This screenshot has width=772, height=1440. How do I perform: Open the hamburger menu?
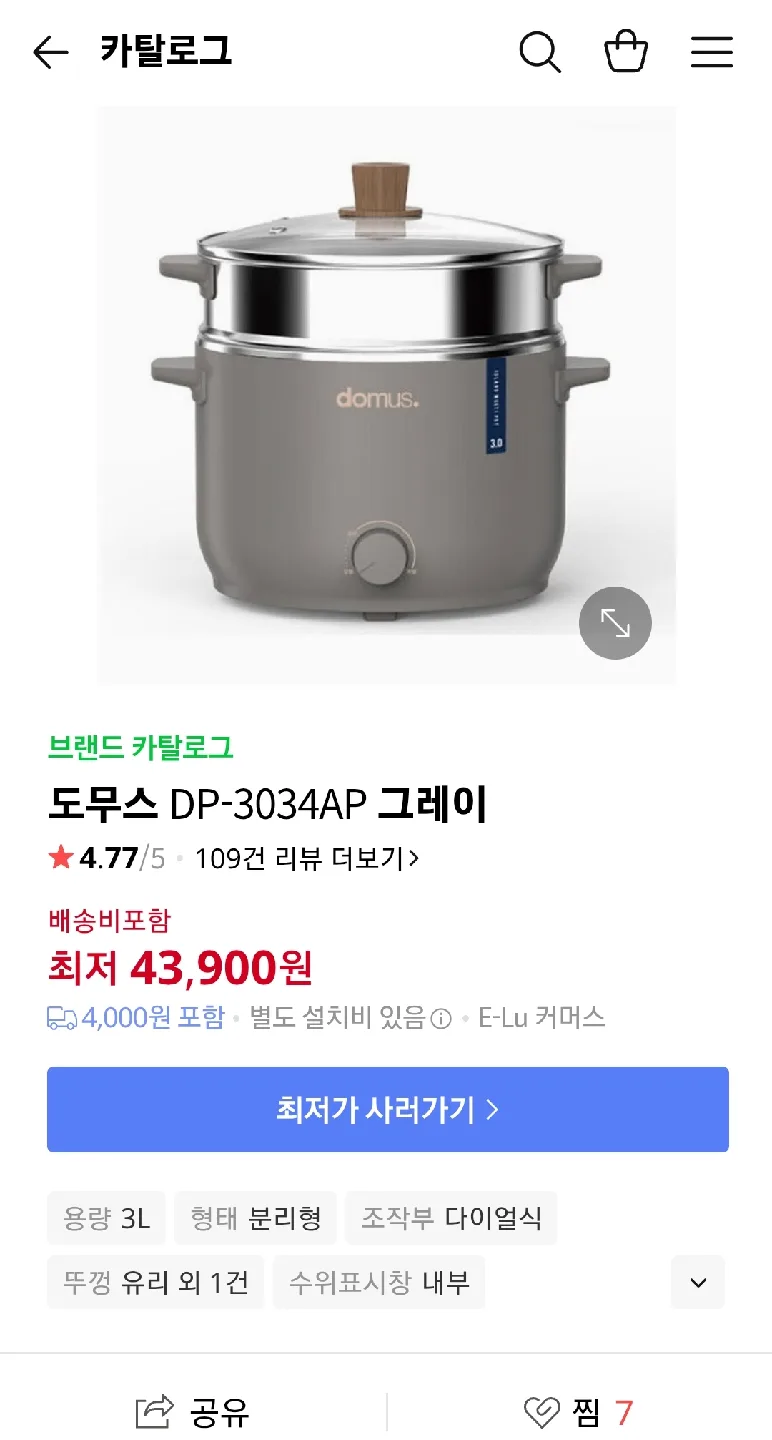click(712, 52)
